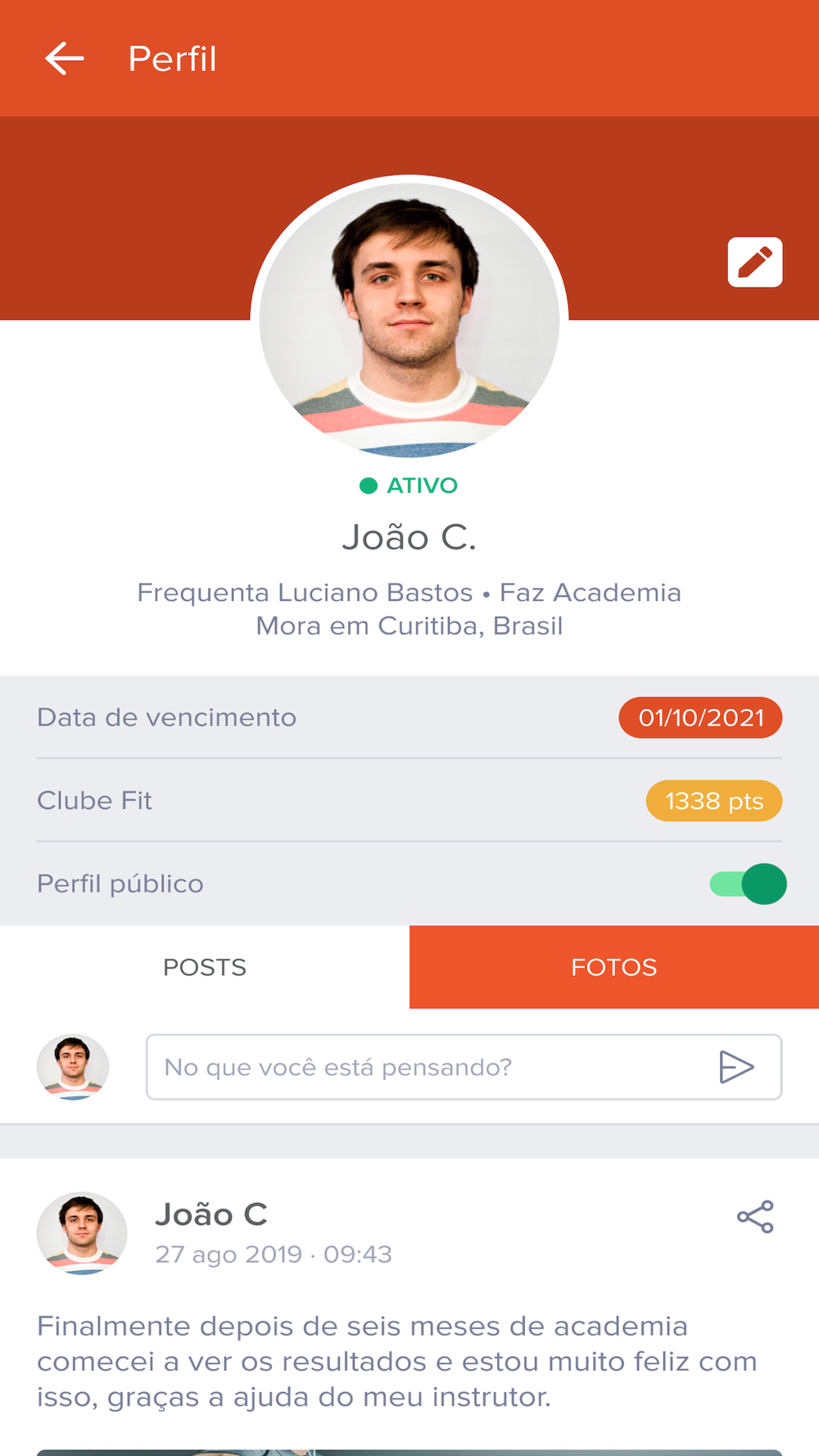Open the Clube Fit 1338 pts row
819x1456 pixels.
[409, 800]
